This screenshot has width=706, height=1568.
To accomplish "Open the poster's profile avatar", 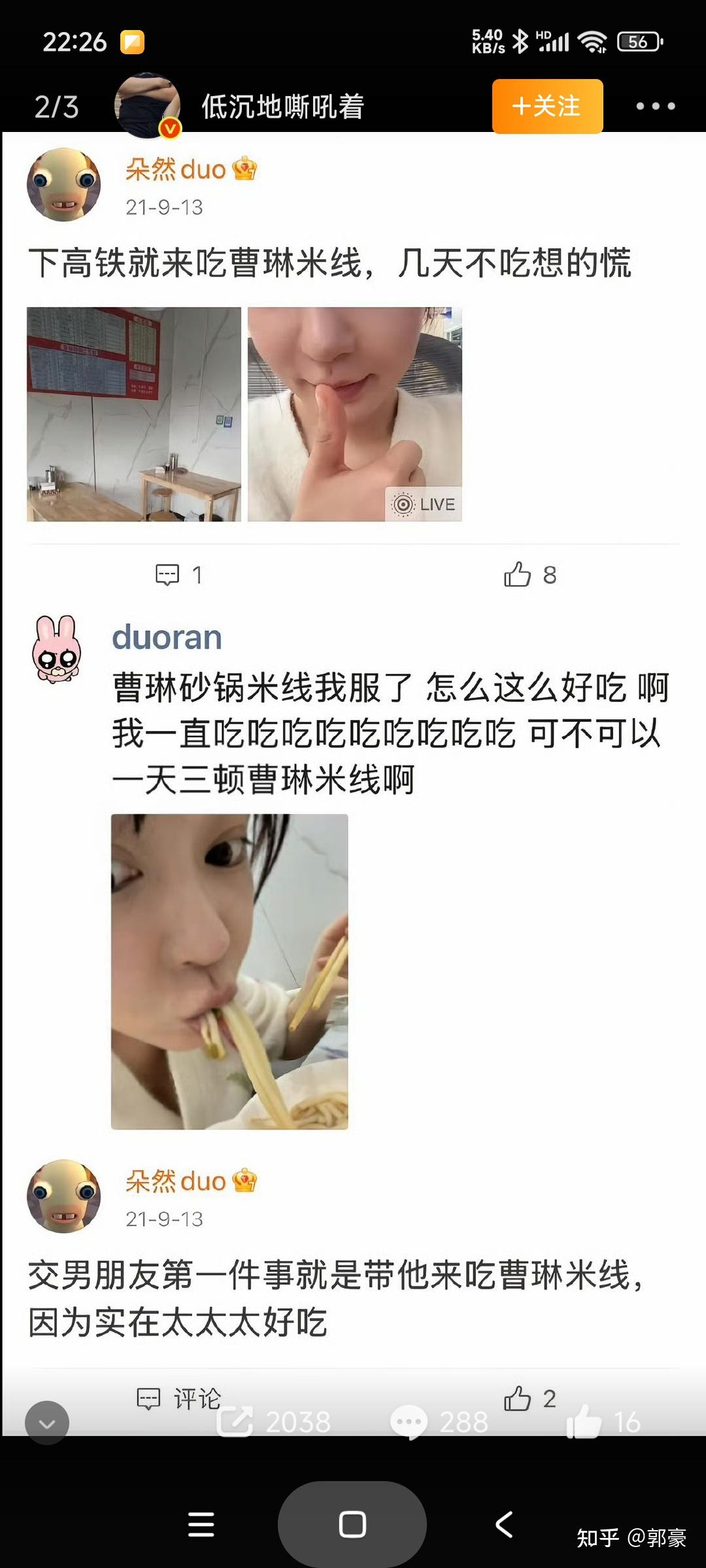I will tap(148, 106).
